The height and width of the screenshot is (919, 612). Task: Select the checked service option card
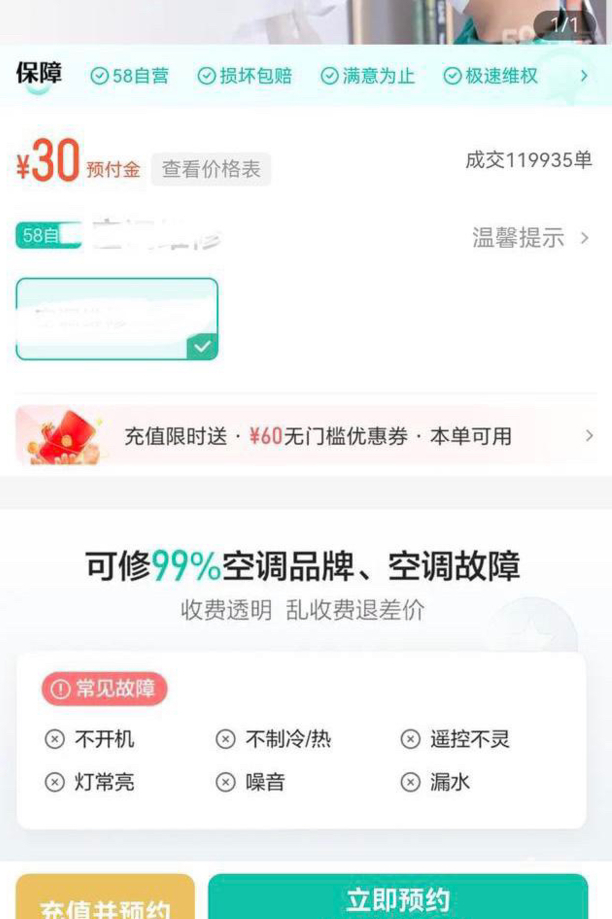[x=117, y=319]
